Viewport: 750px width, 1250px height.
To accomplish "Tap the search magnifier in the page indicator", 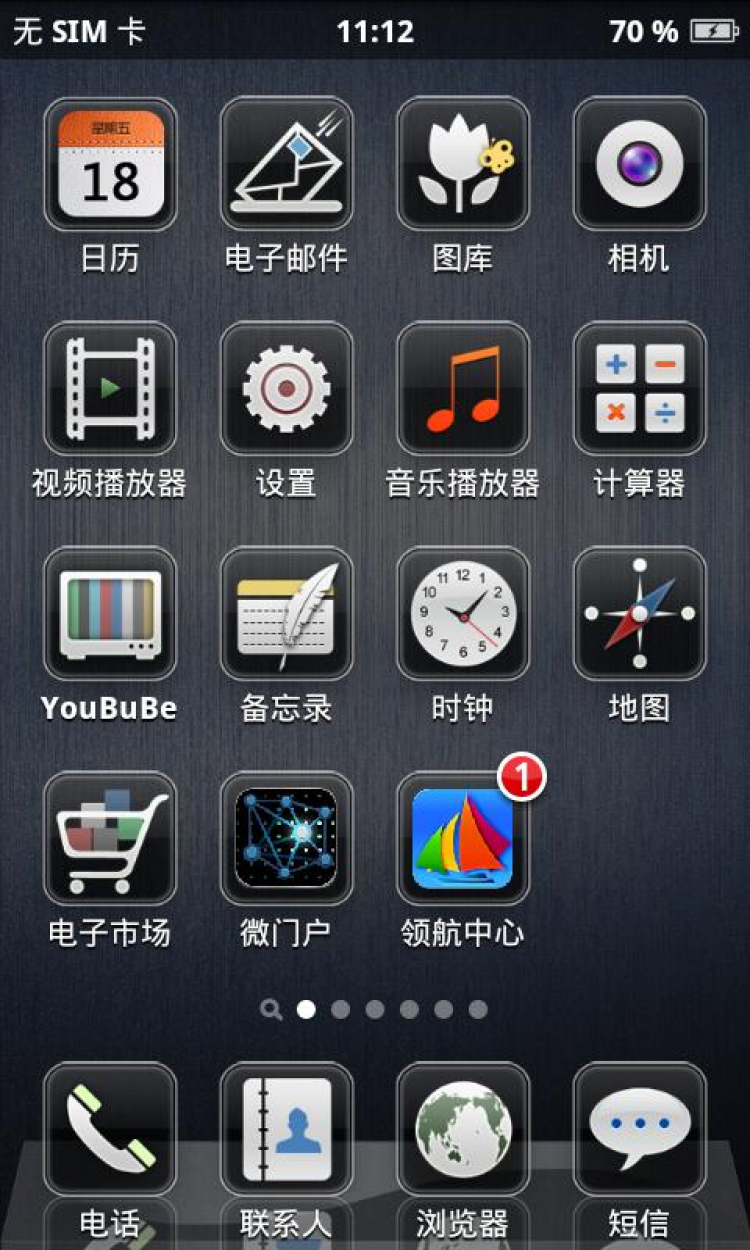I will pos(271,1009).
